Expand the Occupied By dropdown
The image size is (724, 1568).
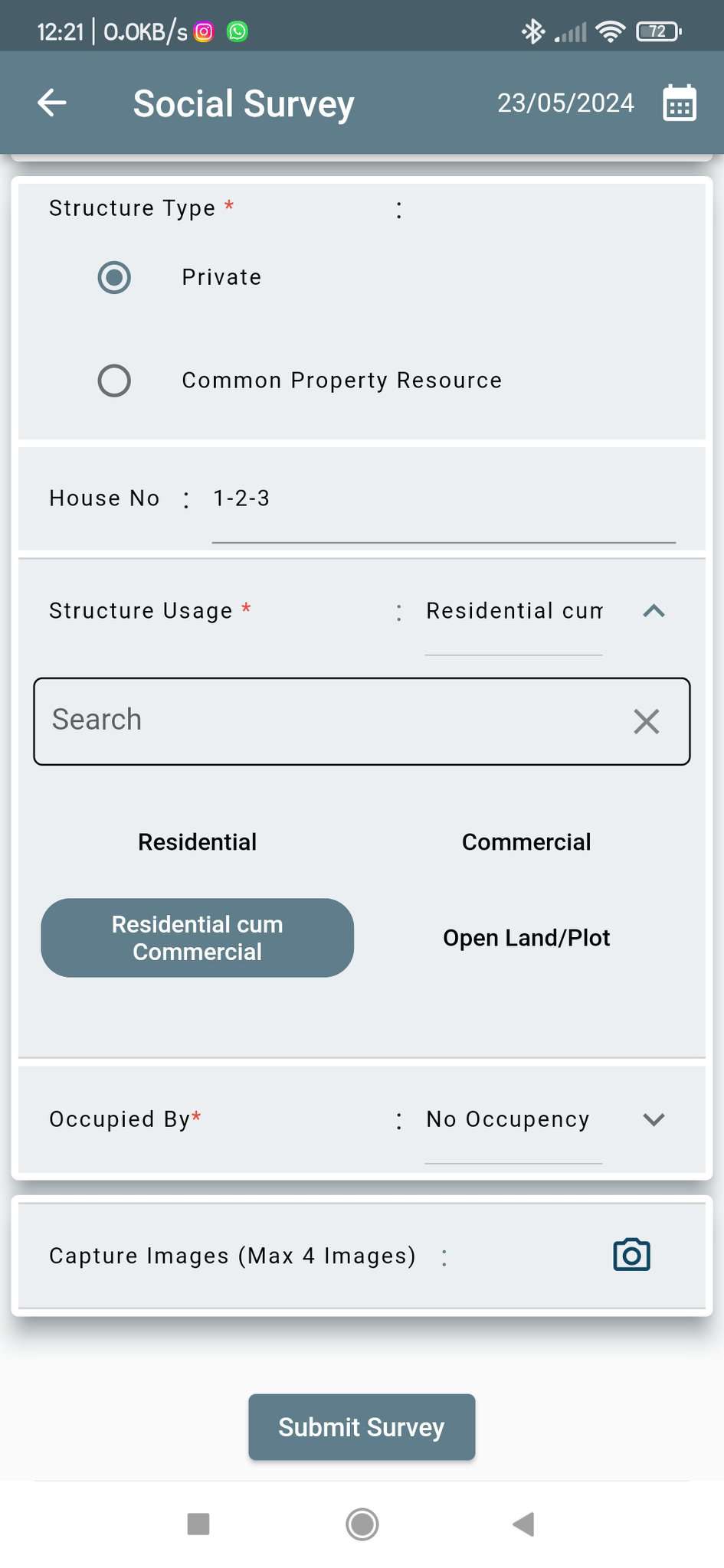click(654, 1119)
